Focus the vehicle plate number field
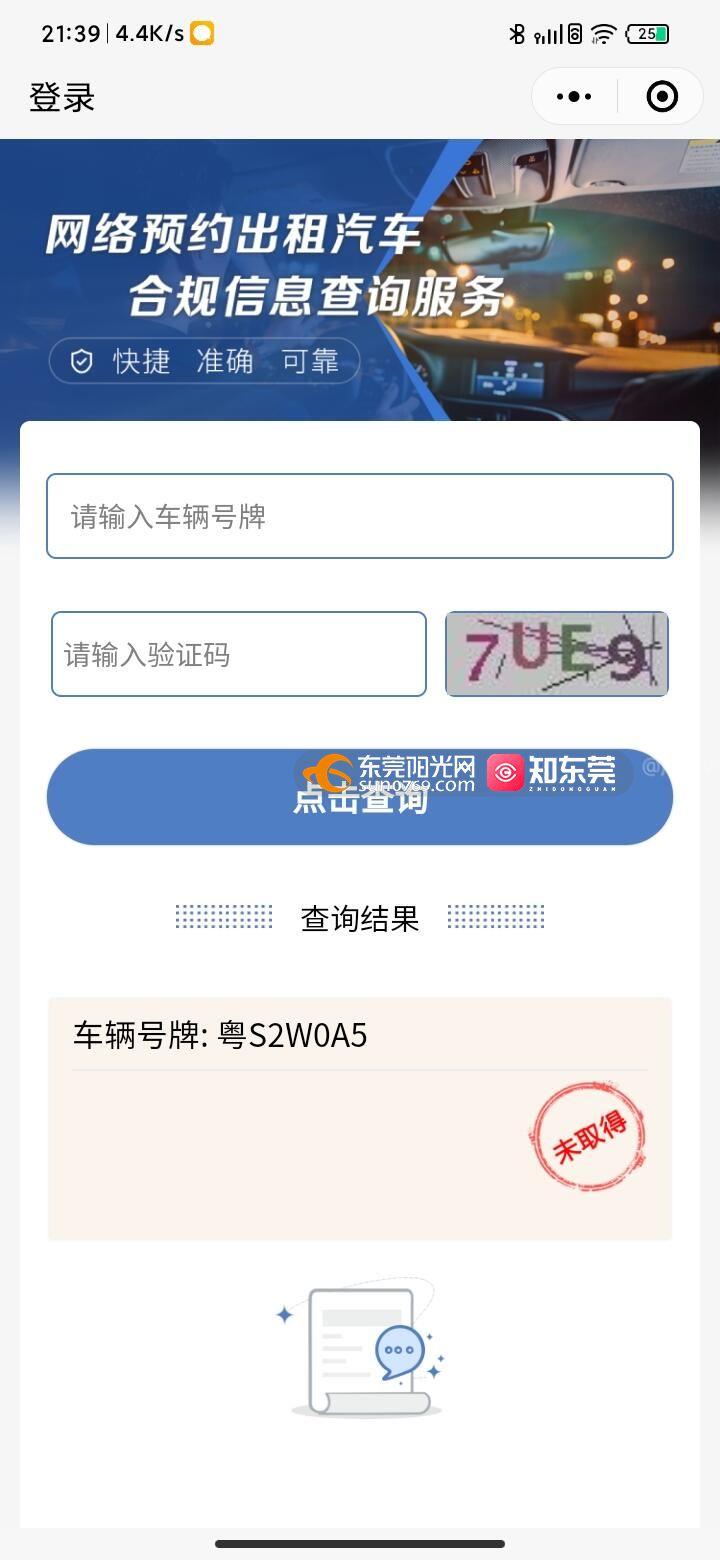Viewport: 720px width, 1560px height. click(360, 516)
